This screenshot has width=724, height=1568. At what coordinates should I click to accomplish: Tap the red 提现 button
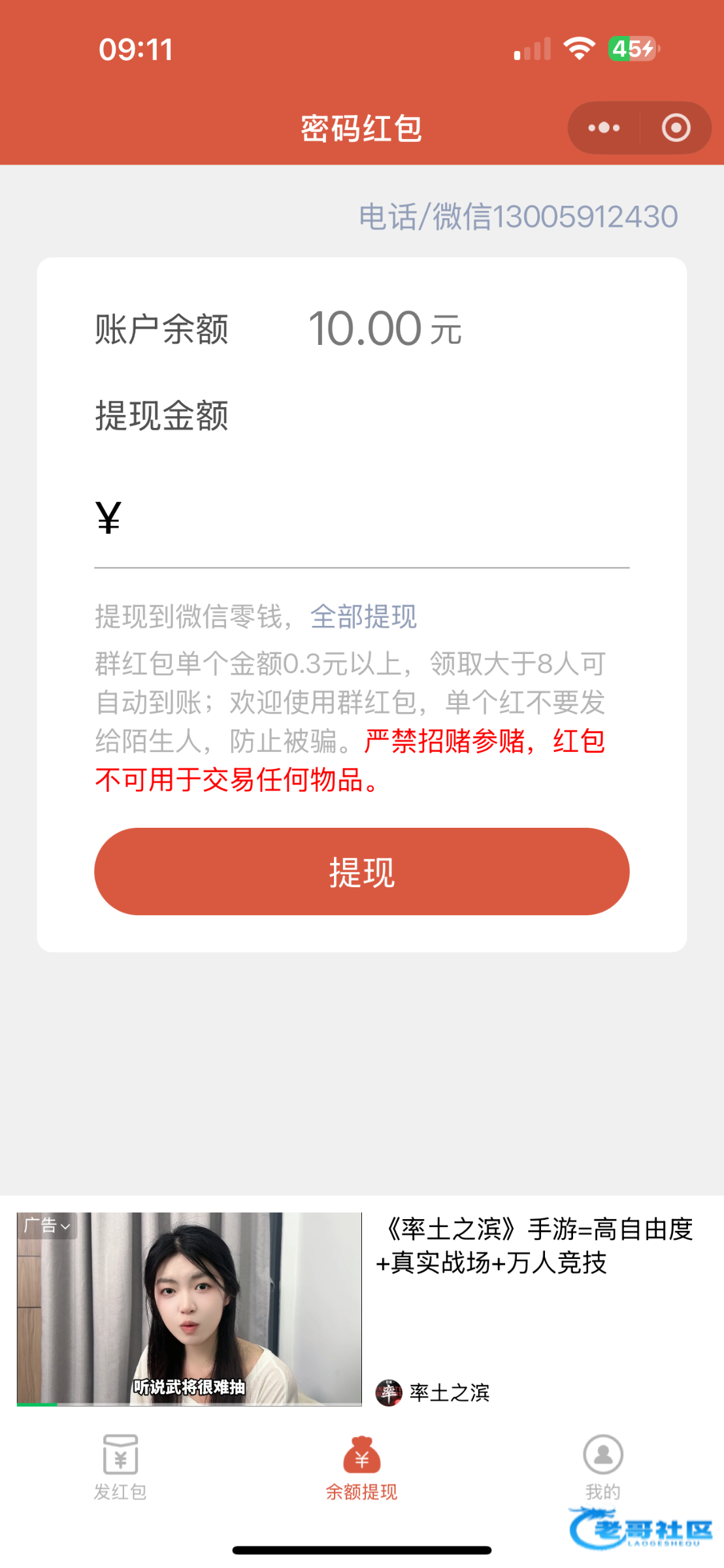(361, 872)
